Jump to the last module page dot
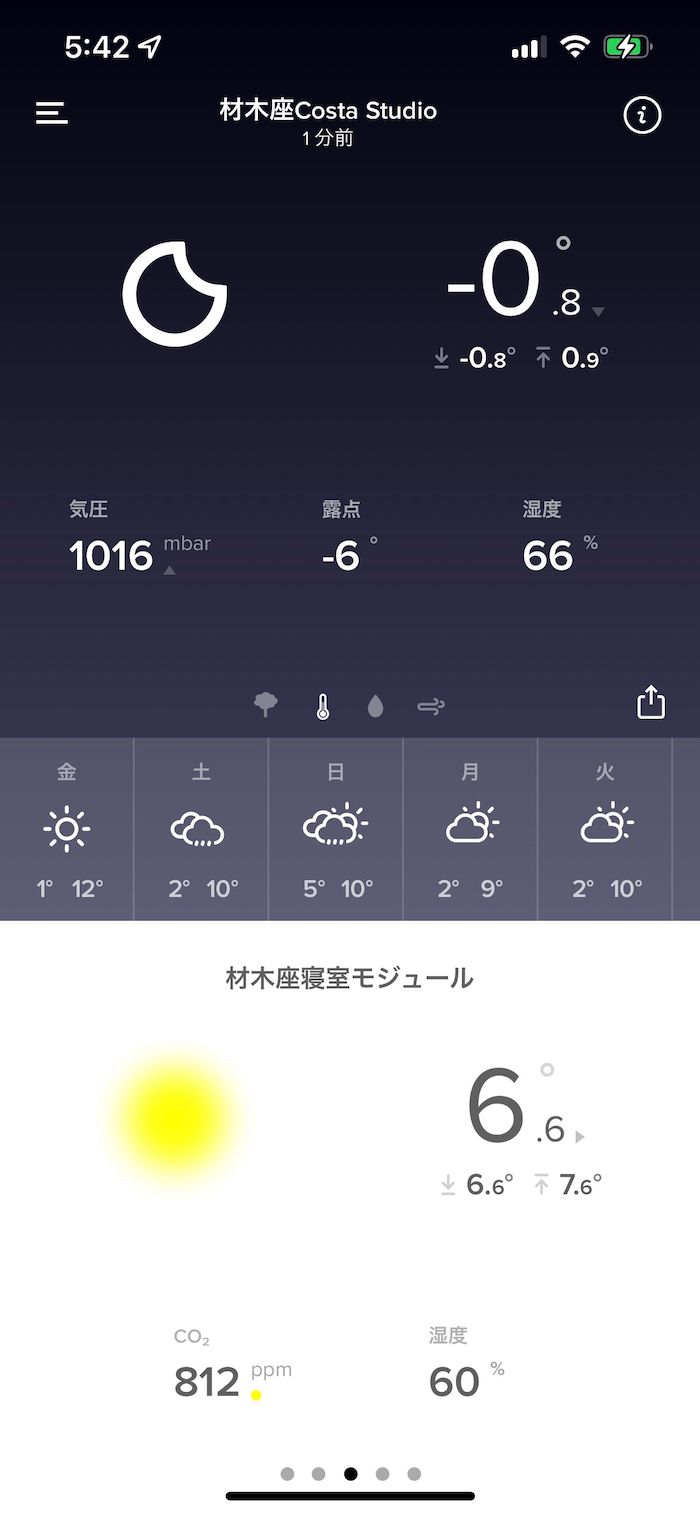 pos(414,1474)
